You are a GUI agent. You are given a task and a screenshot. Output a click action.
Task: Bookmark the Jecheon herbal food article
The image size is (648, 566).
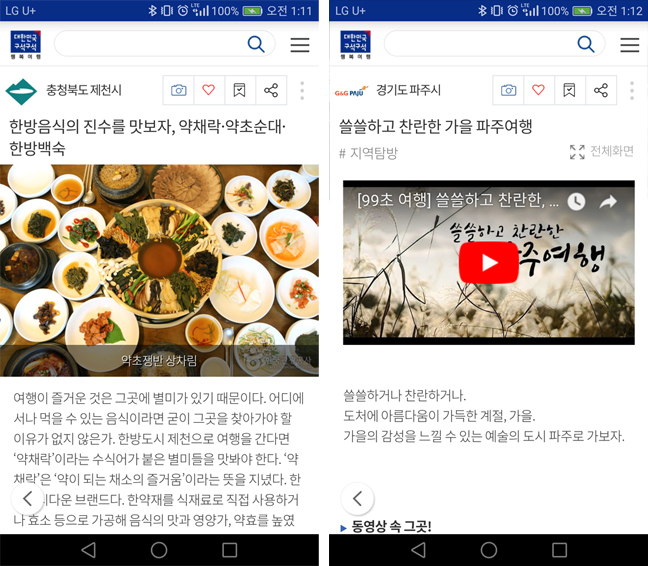point(240,90)
